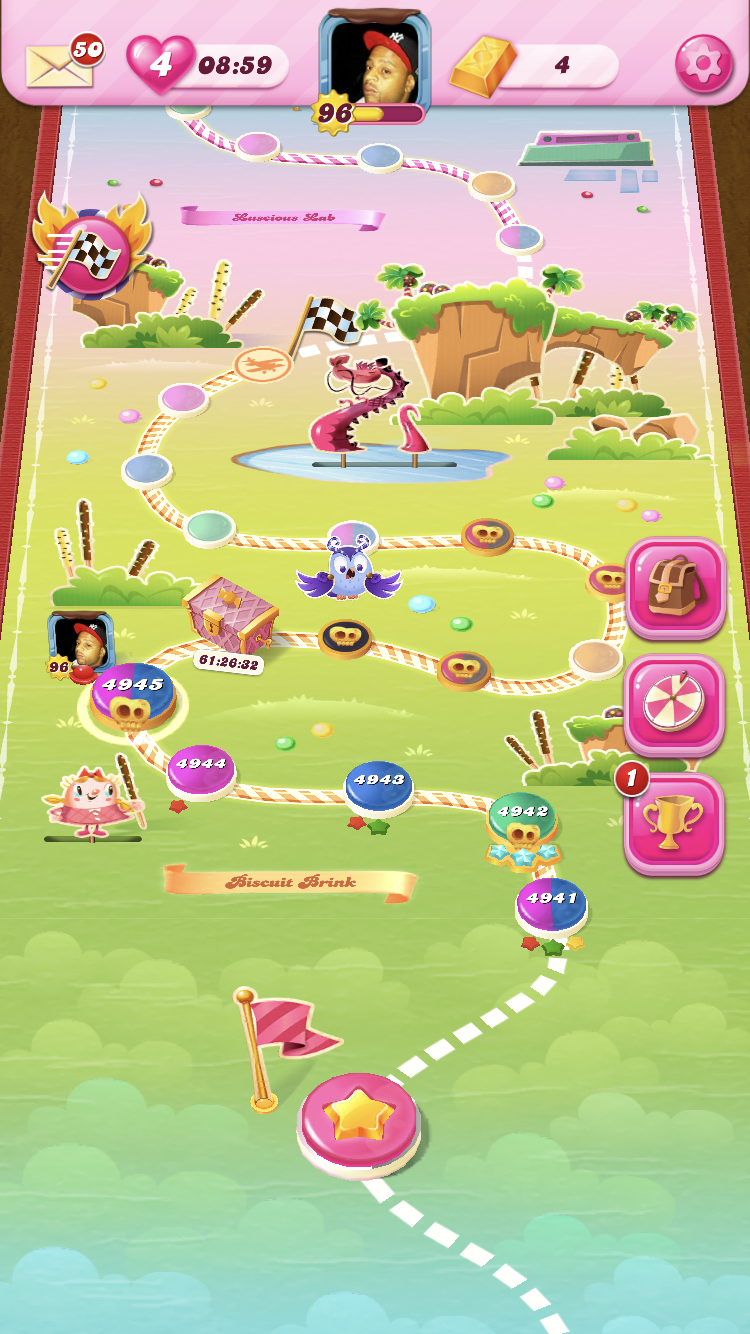
Task: Open the mail inbox envelope
Action: pos(58,66)
